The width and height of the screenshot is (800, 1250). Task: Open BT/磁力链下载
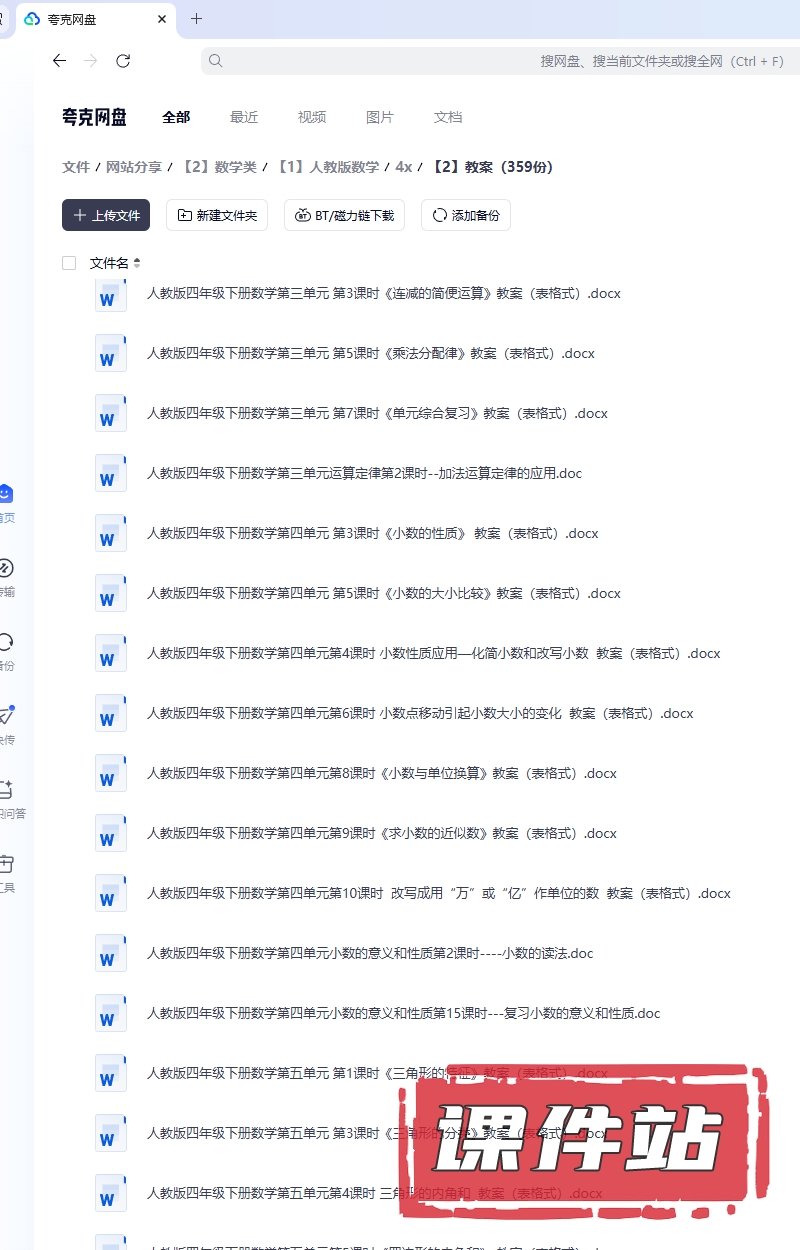coord(344,215)
